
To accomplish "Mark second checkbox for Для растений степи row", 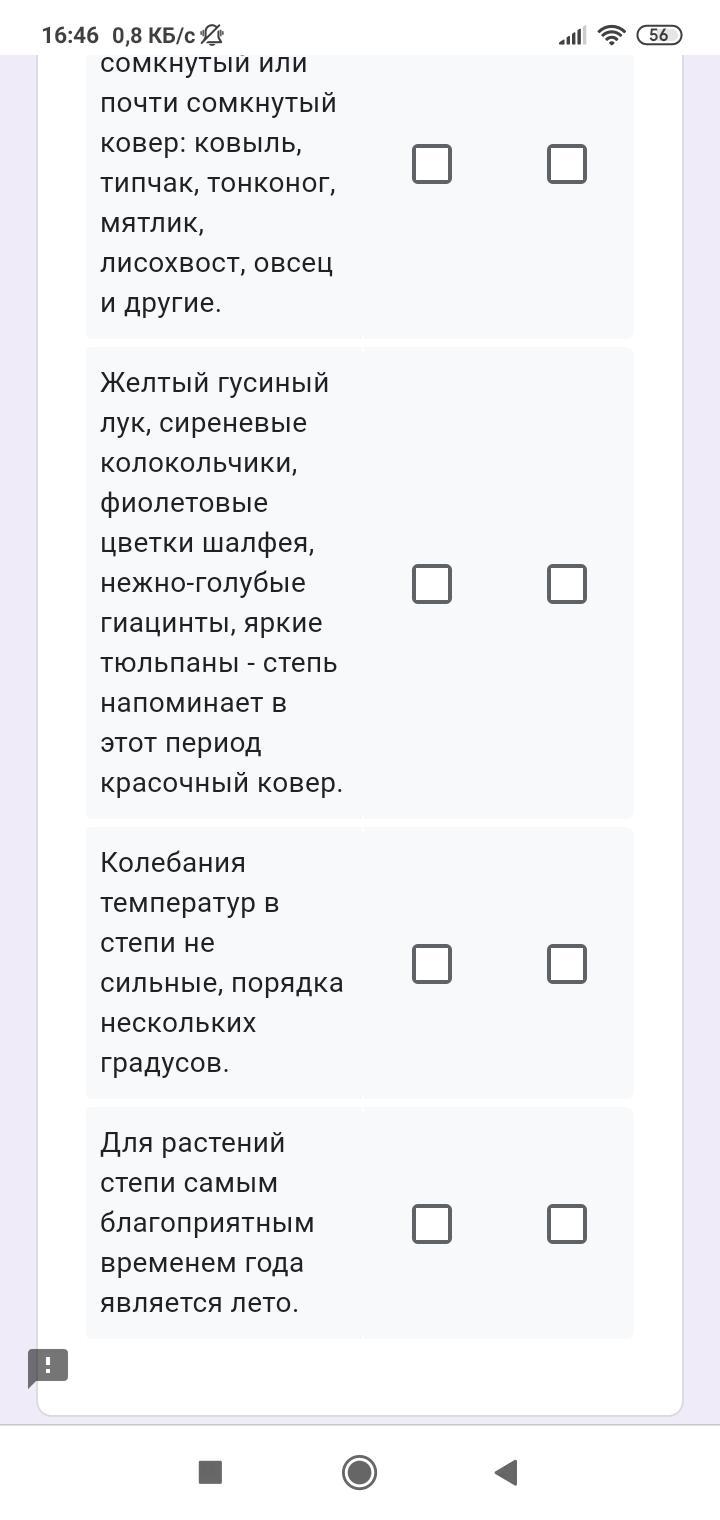I will [567, 1224].
